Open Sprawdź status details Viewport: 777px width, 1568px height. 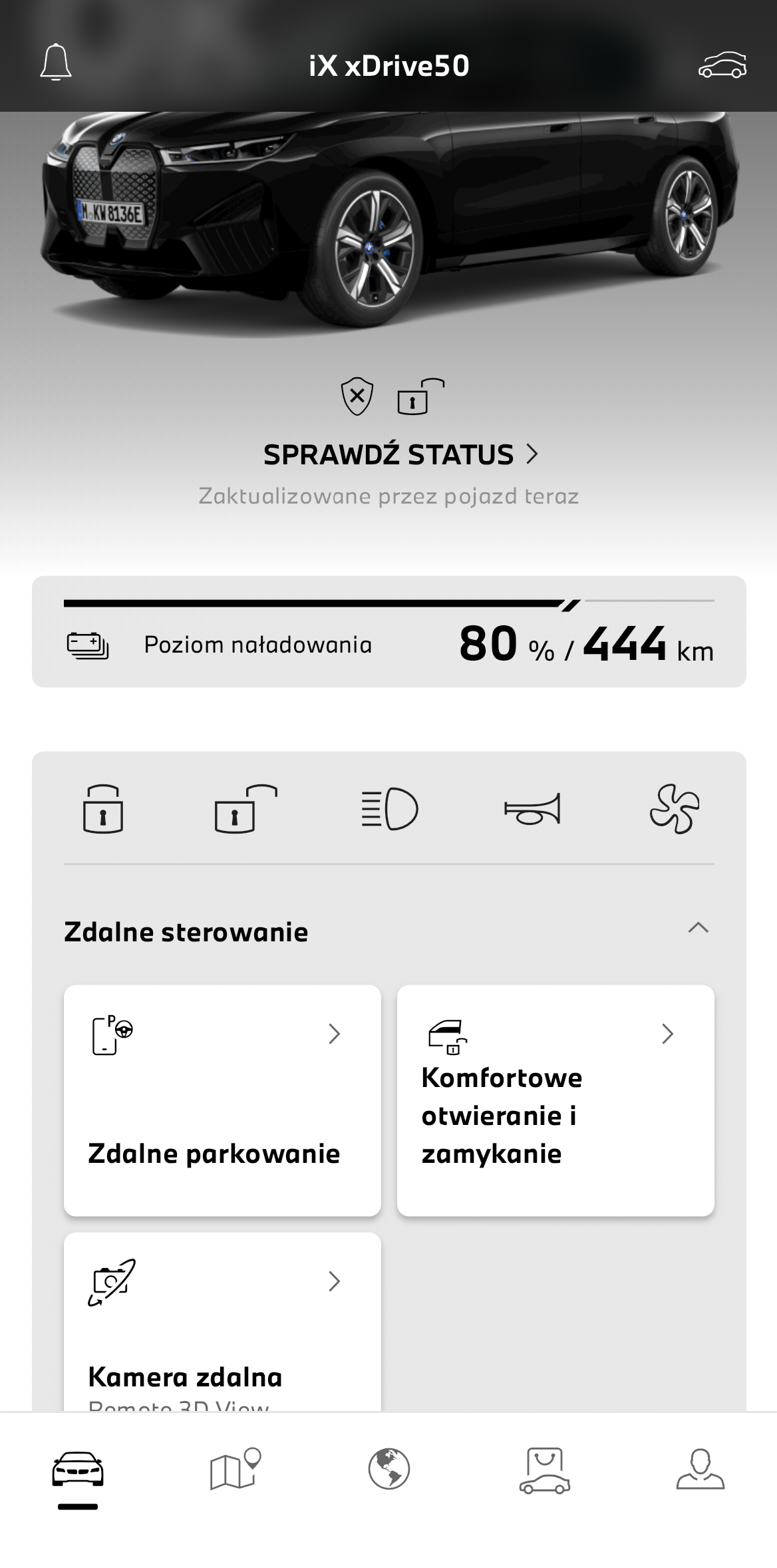[x=400, y=455]
